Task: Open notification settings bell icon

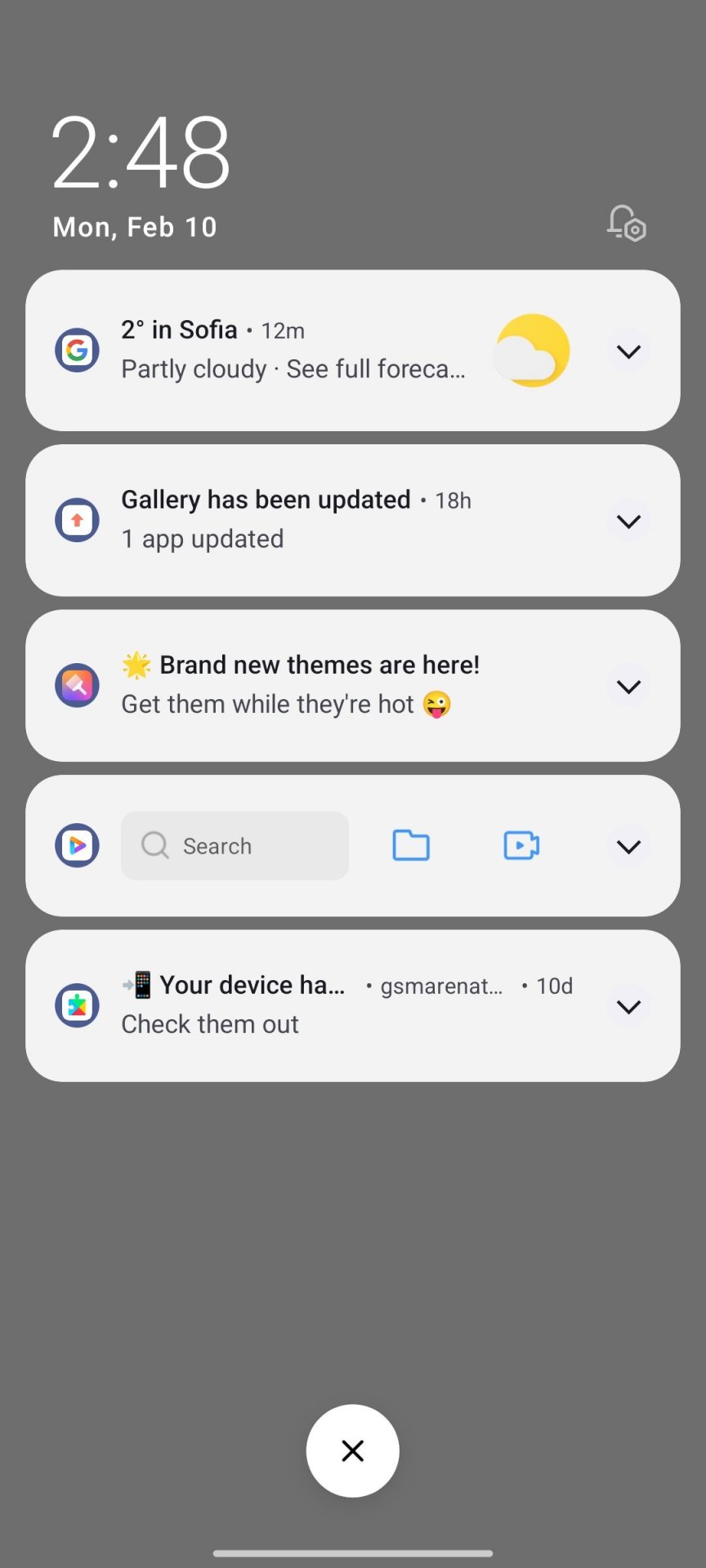Action: tap(626, 223)
